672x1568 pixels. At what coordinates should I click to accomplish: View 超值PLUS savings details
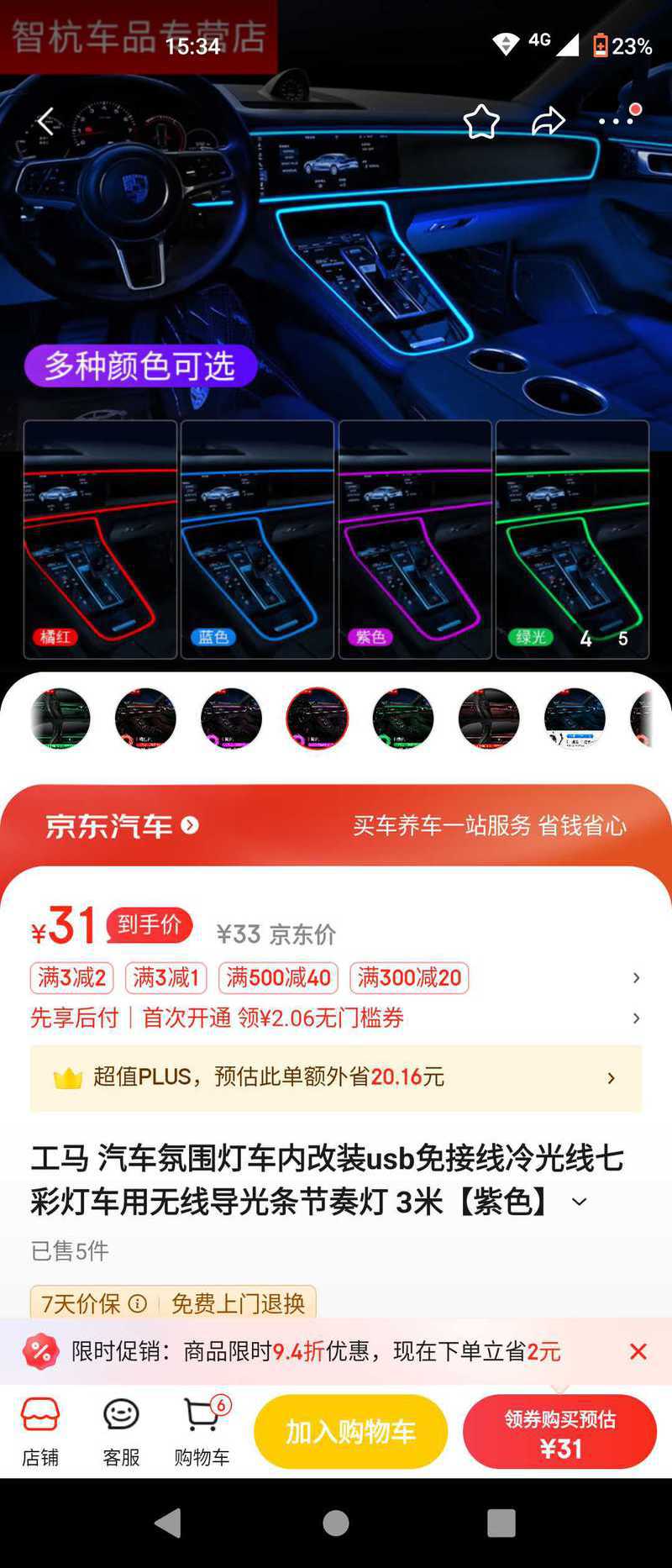click(x=336, y=1078)
